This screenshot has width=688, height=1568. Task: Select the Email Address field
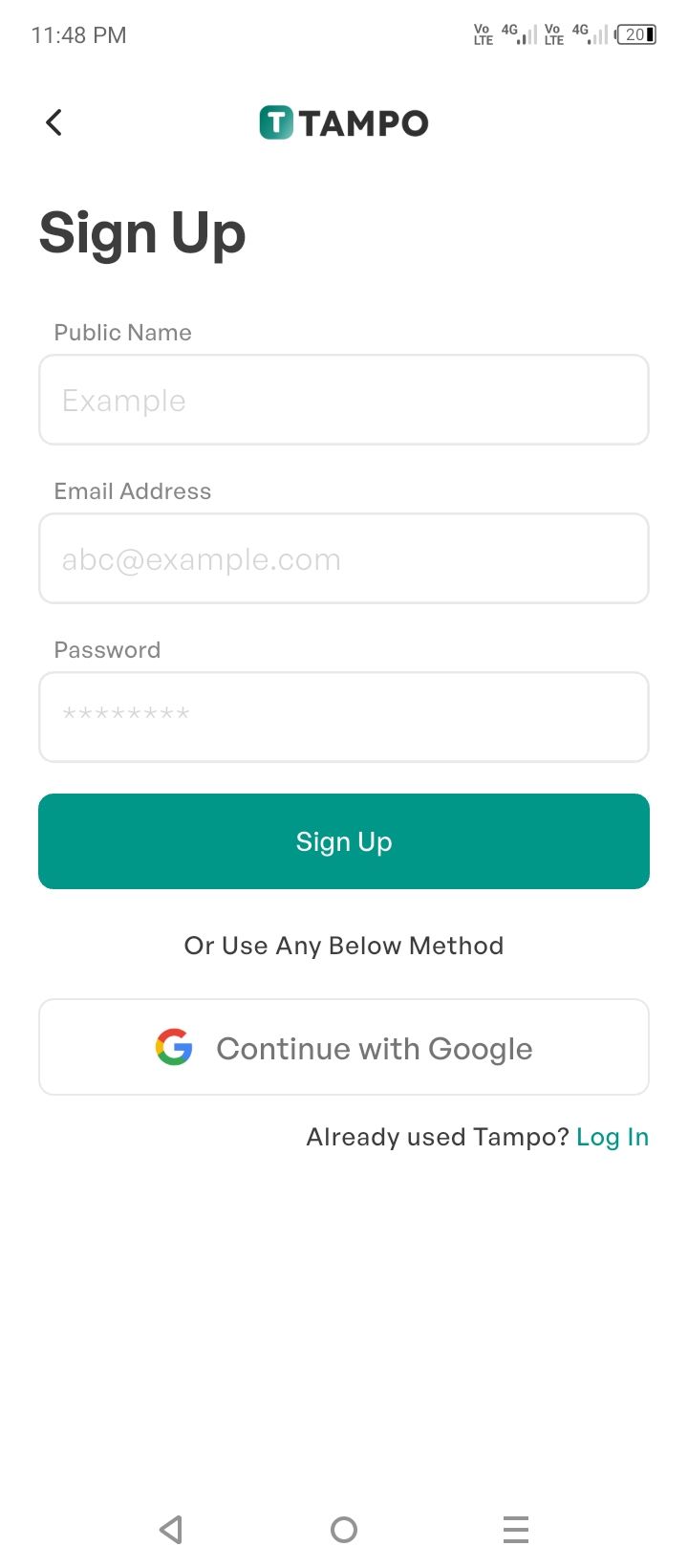344,558
